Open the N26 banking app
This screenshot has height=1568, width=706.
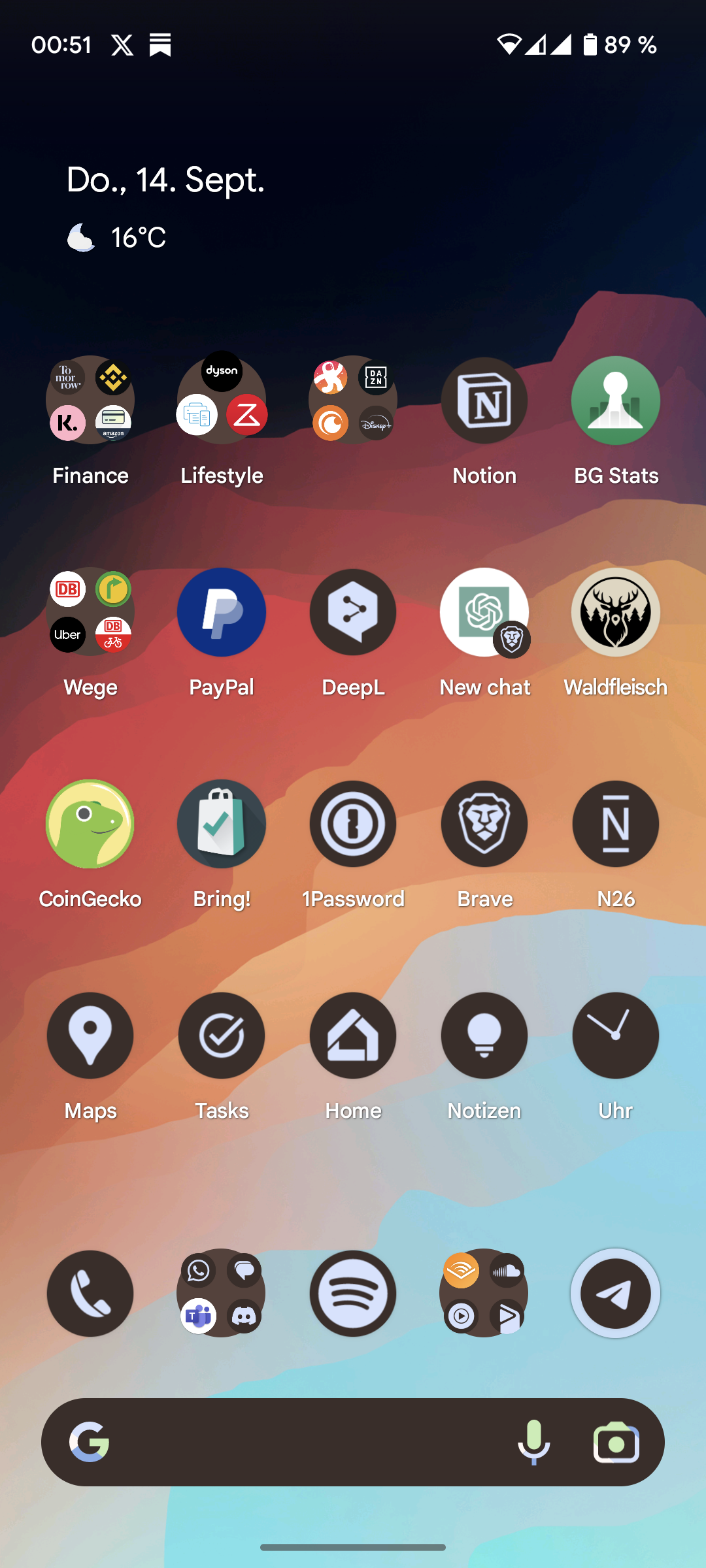tap(616, 824)
